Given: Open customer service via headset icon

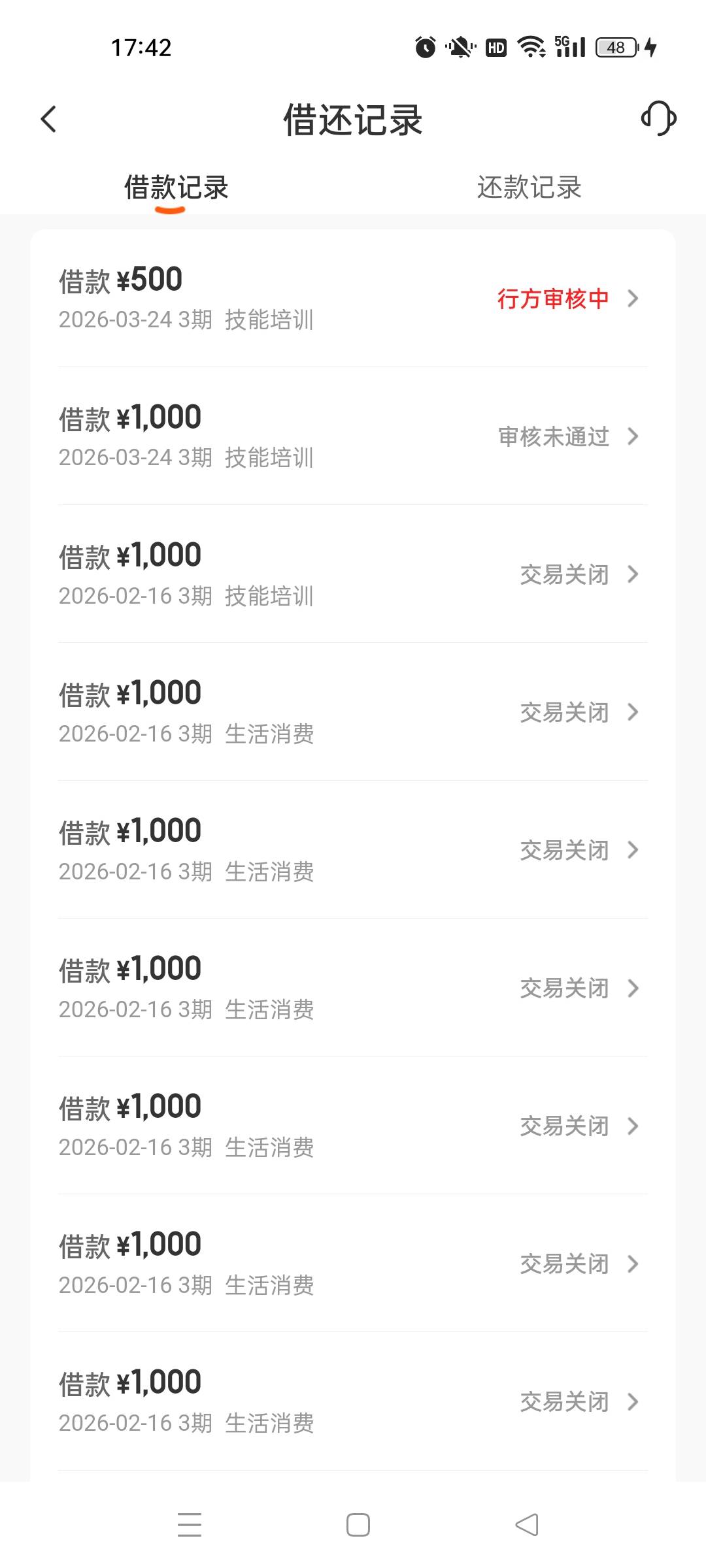Looking at the screenshot, I should pyautogui.click(x=658, y=118).
